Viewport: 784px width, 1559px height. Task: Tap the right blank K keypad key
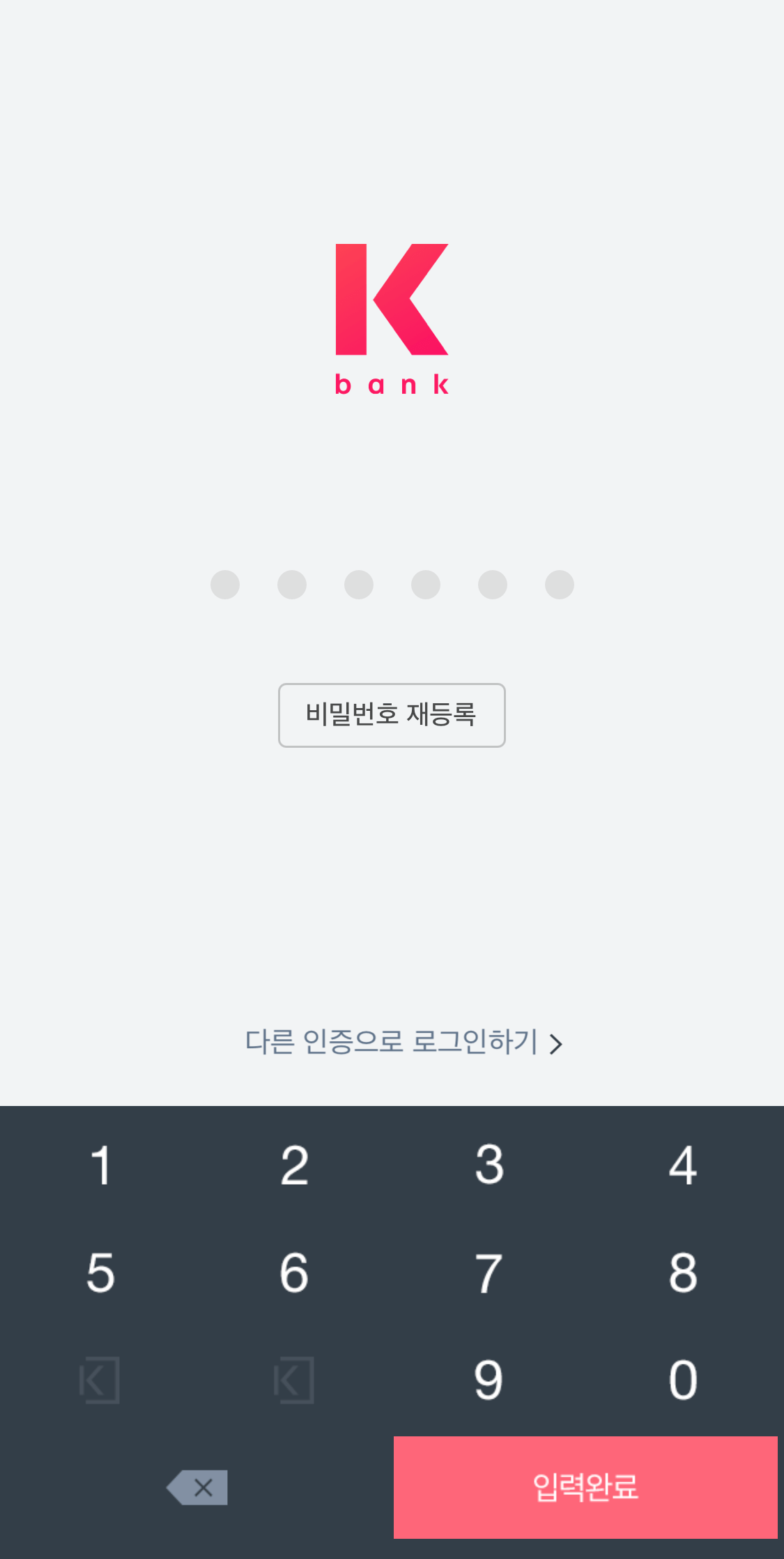click(x=294, y=1379)
